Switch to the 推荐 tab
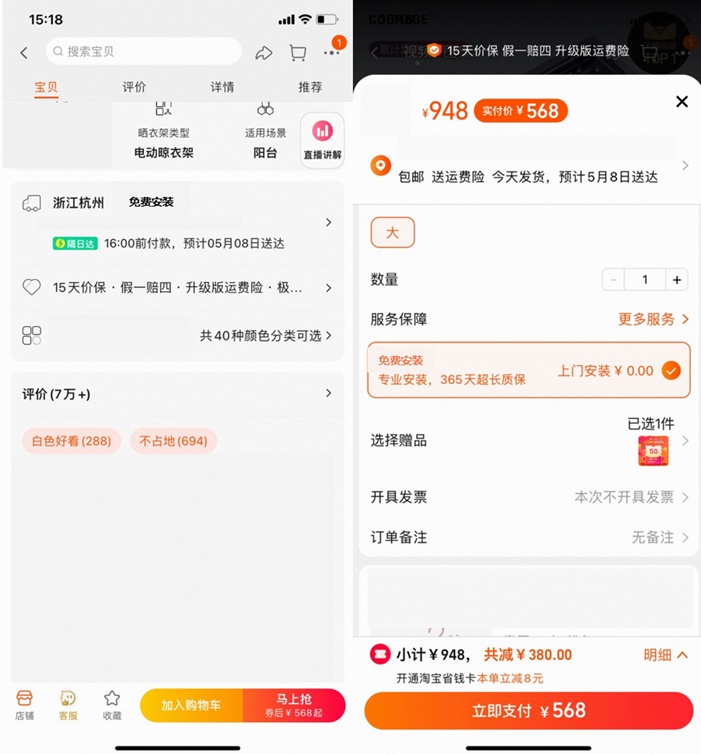Screen dimensions: 701x754 [310, 87]
